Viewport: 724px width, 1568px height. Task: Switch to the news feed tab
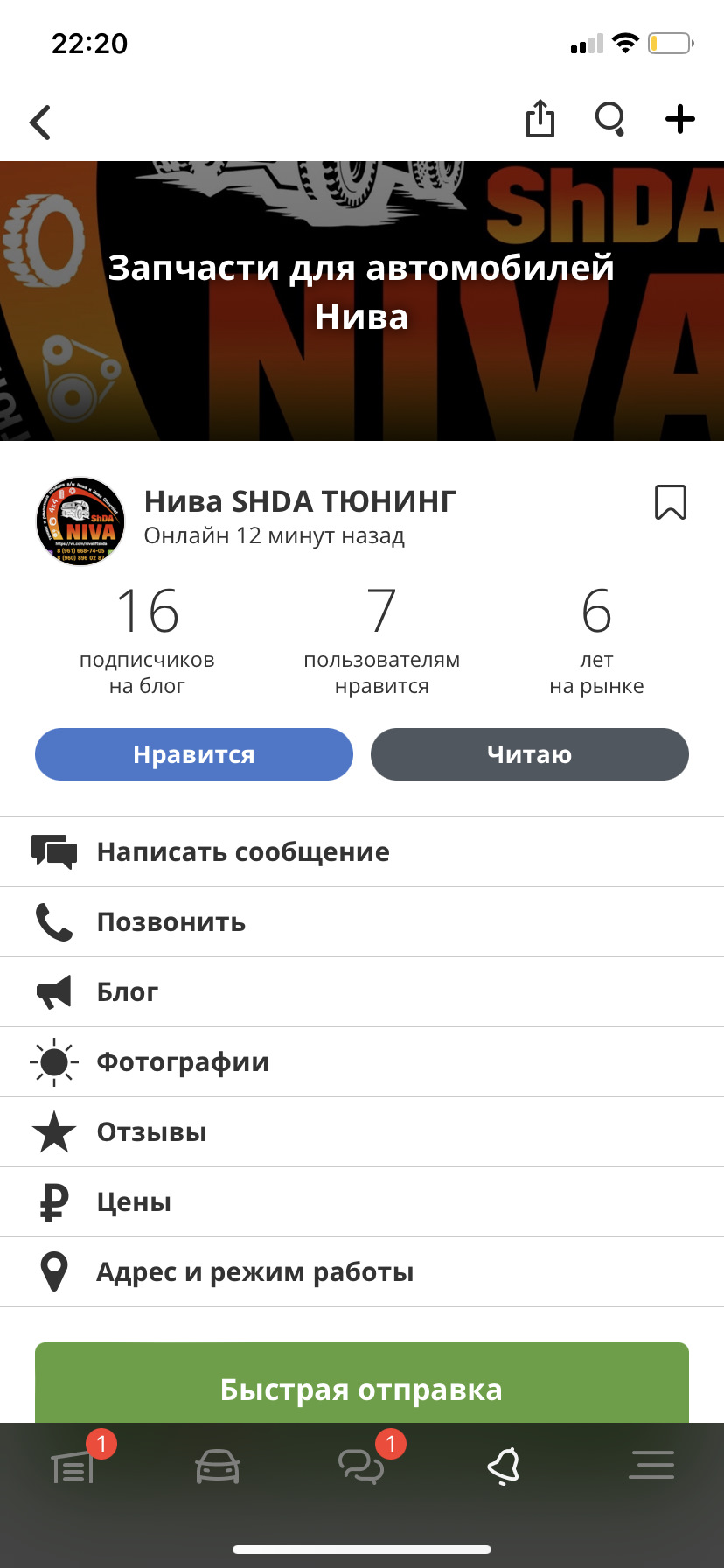[x=73, y=1466]
